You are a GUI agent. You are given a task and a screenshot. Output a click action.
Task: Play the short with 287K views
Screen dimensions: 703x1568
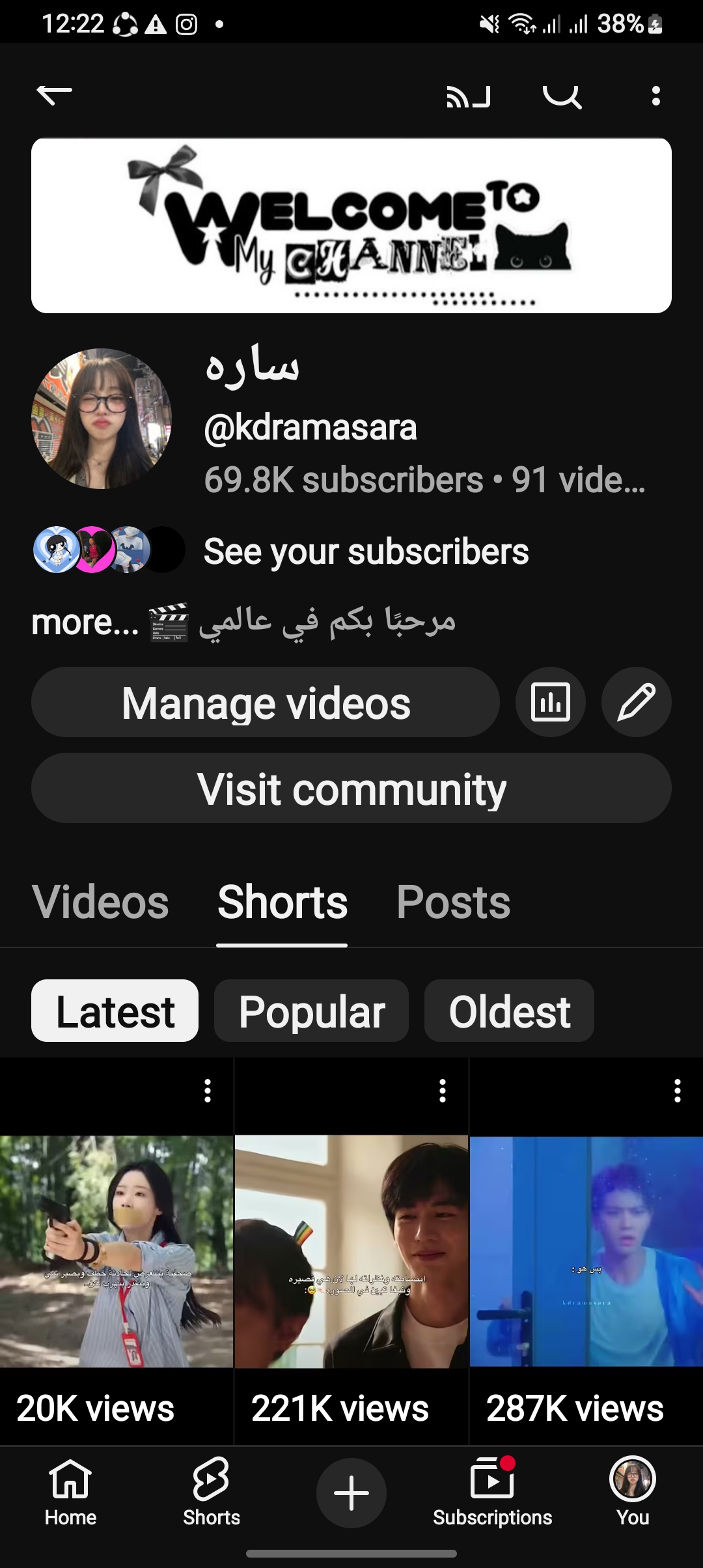[586, 1250]
